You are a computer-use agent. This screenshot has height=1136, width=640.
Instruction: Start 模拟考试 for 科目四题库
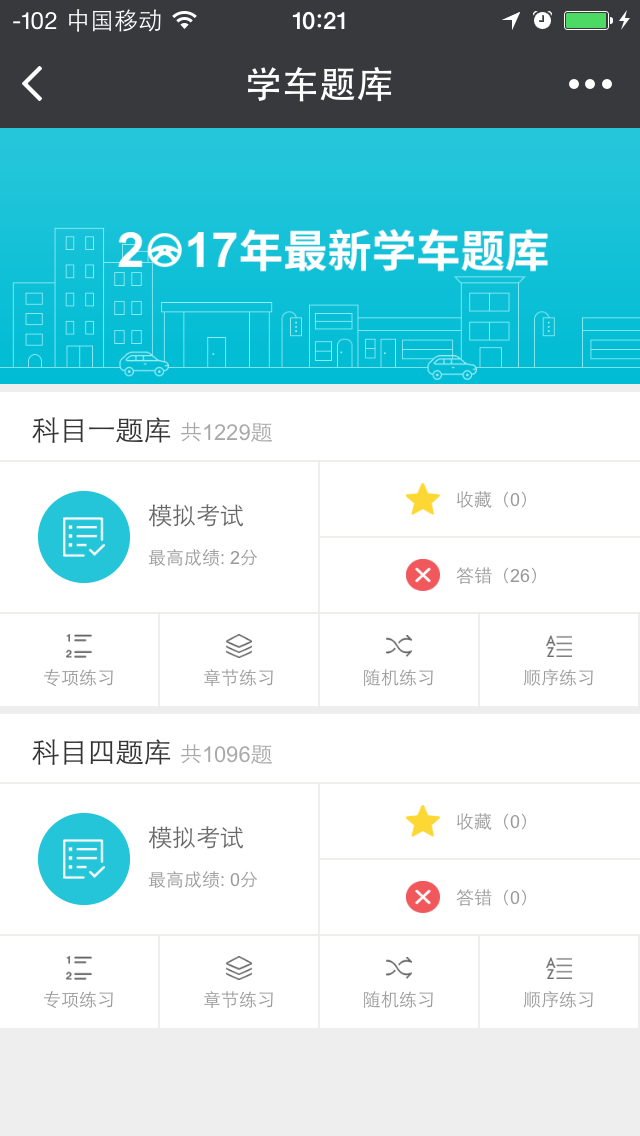[x=160, y=859]
